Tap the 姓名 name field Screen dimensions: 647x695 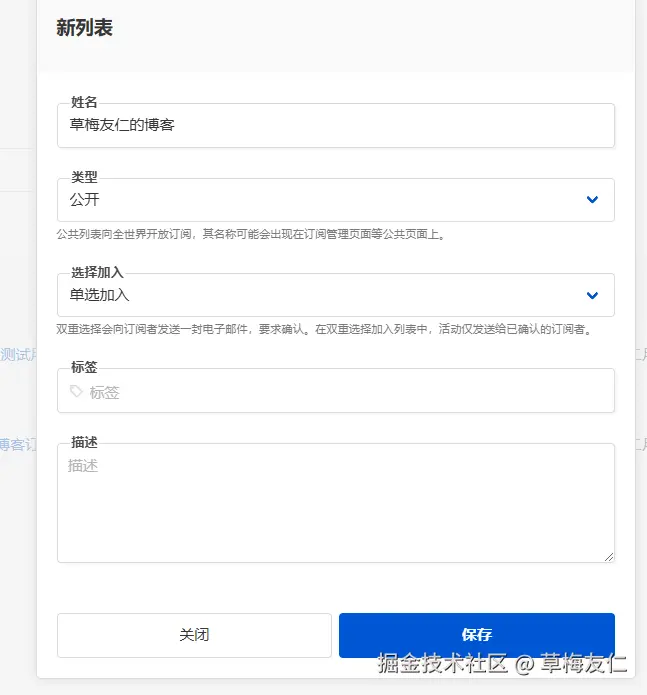coord(335,126)
